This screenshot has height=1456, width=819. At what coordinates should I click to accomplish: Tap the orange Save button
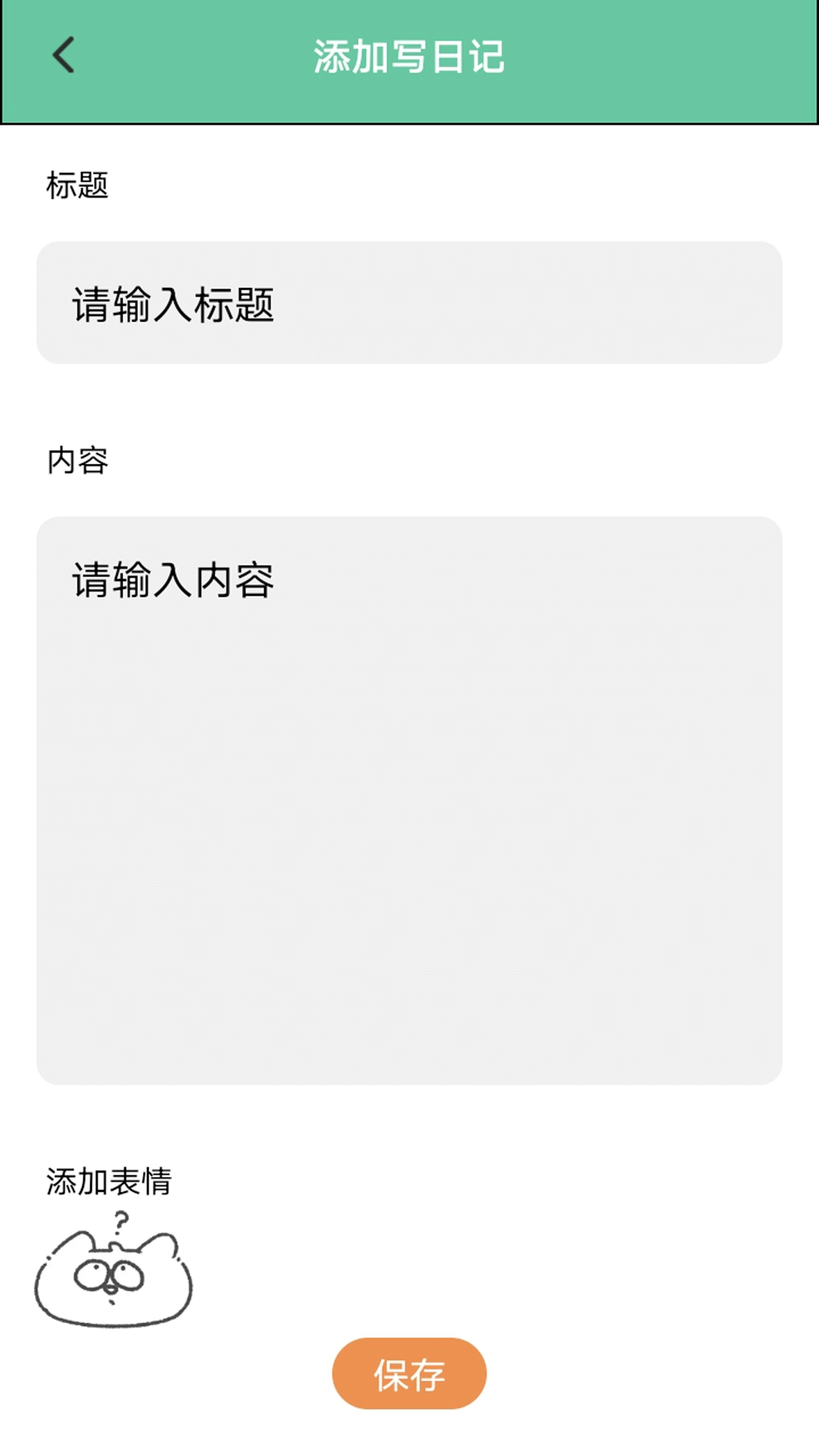[409, 1373]
